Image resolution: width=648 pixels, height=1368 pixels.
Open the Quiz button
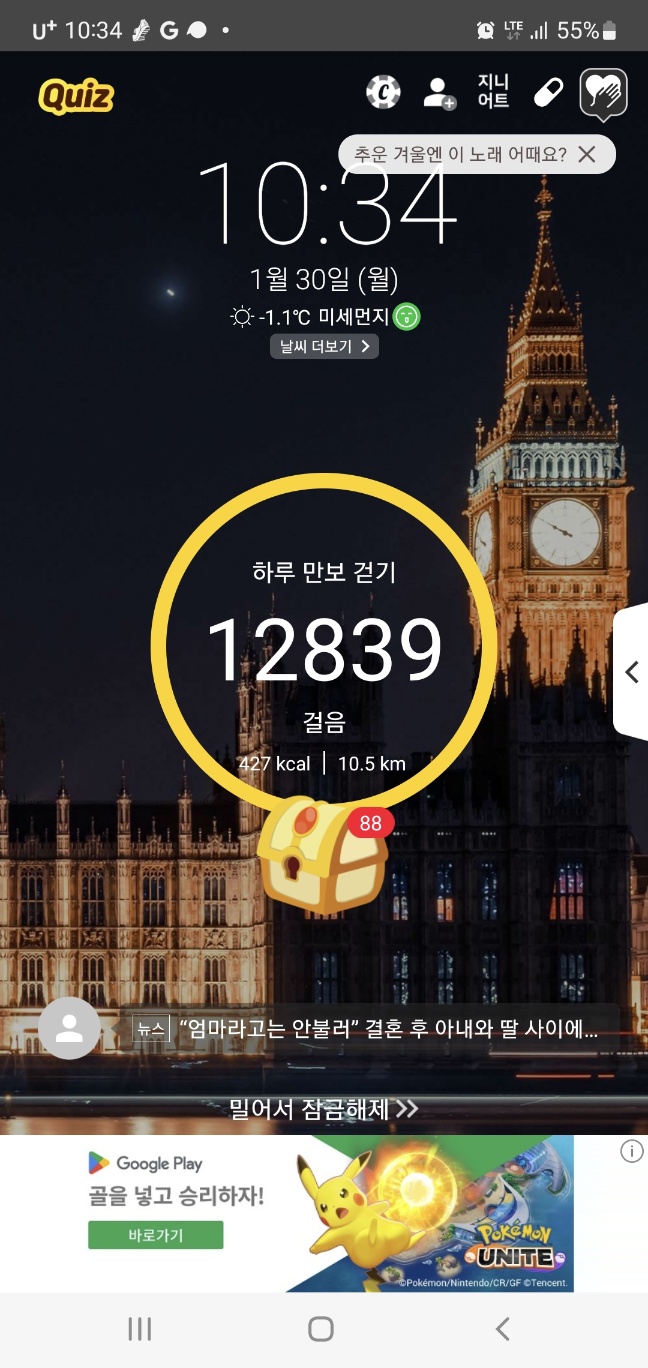(76, 96)
